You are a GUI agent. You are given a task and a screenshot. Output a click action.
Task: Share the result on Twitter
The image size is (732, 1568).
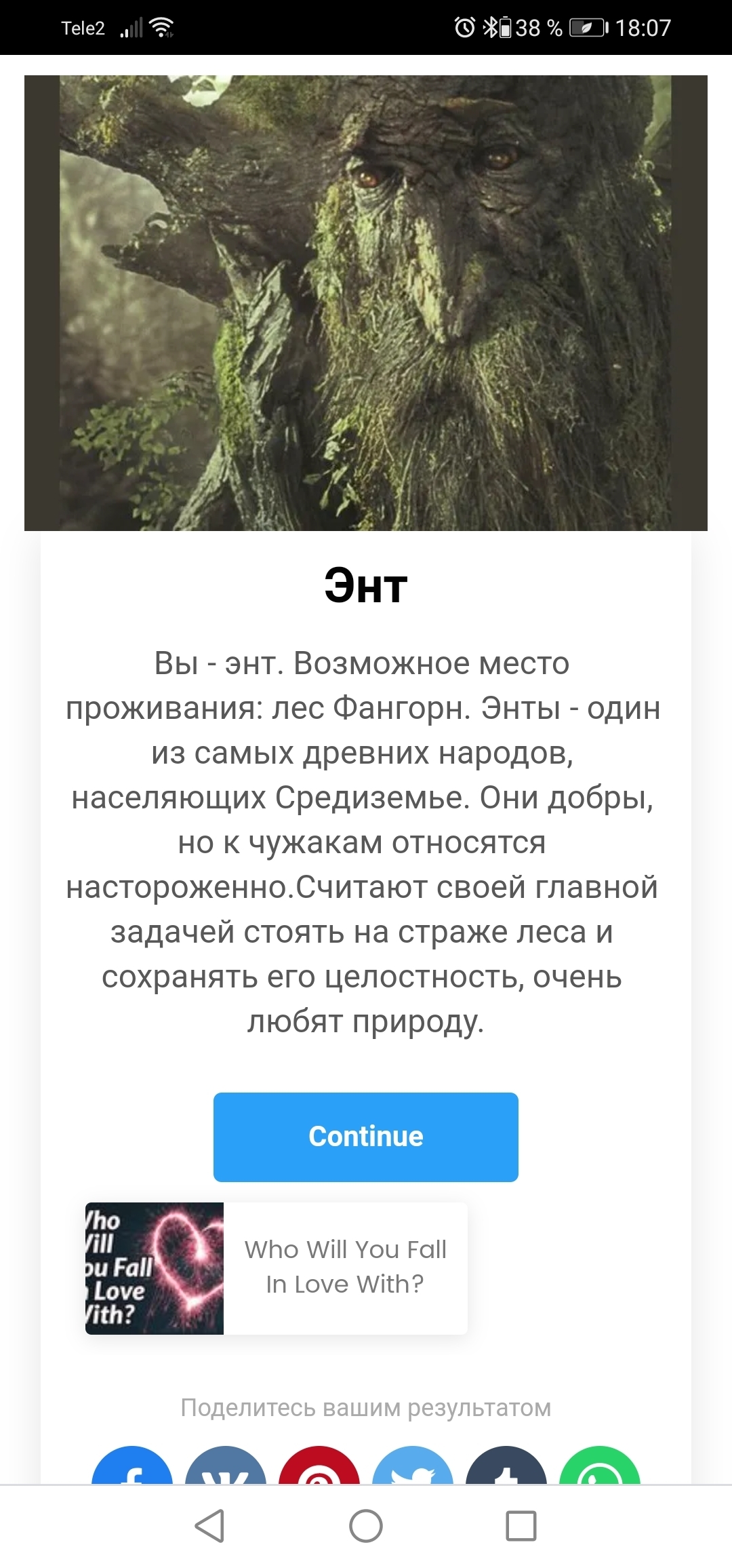413,1468
